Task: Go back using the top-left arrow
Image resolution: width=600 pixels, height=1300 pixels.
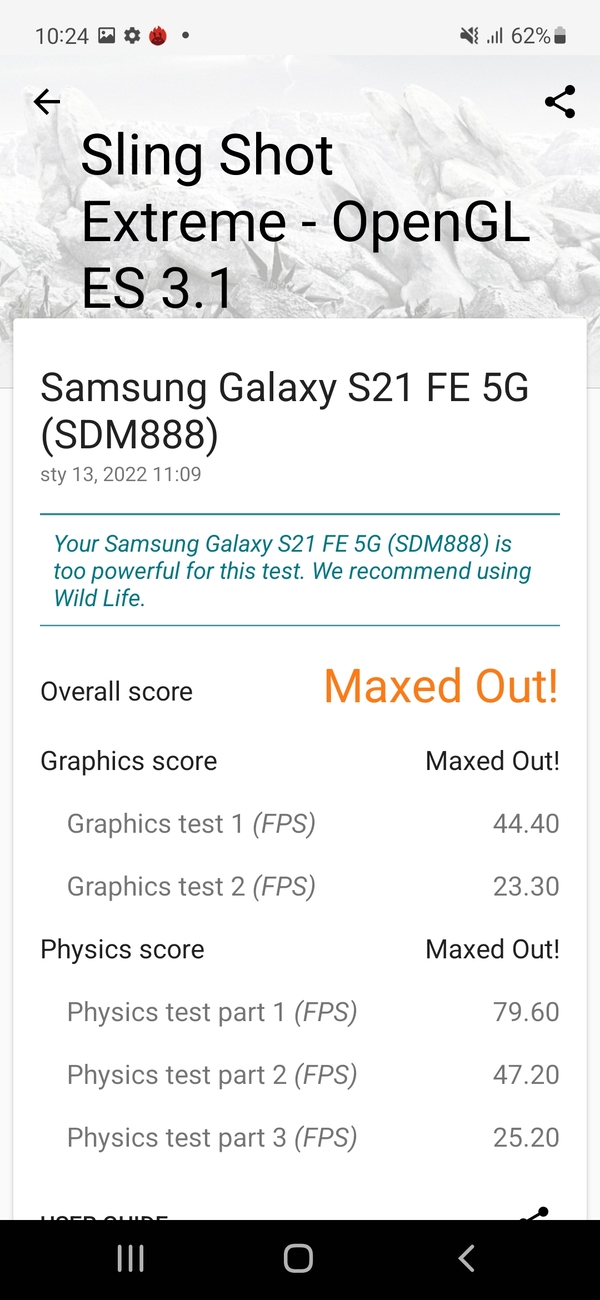Action: [47, 102]
